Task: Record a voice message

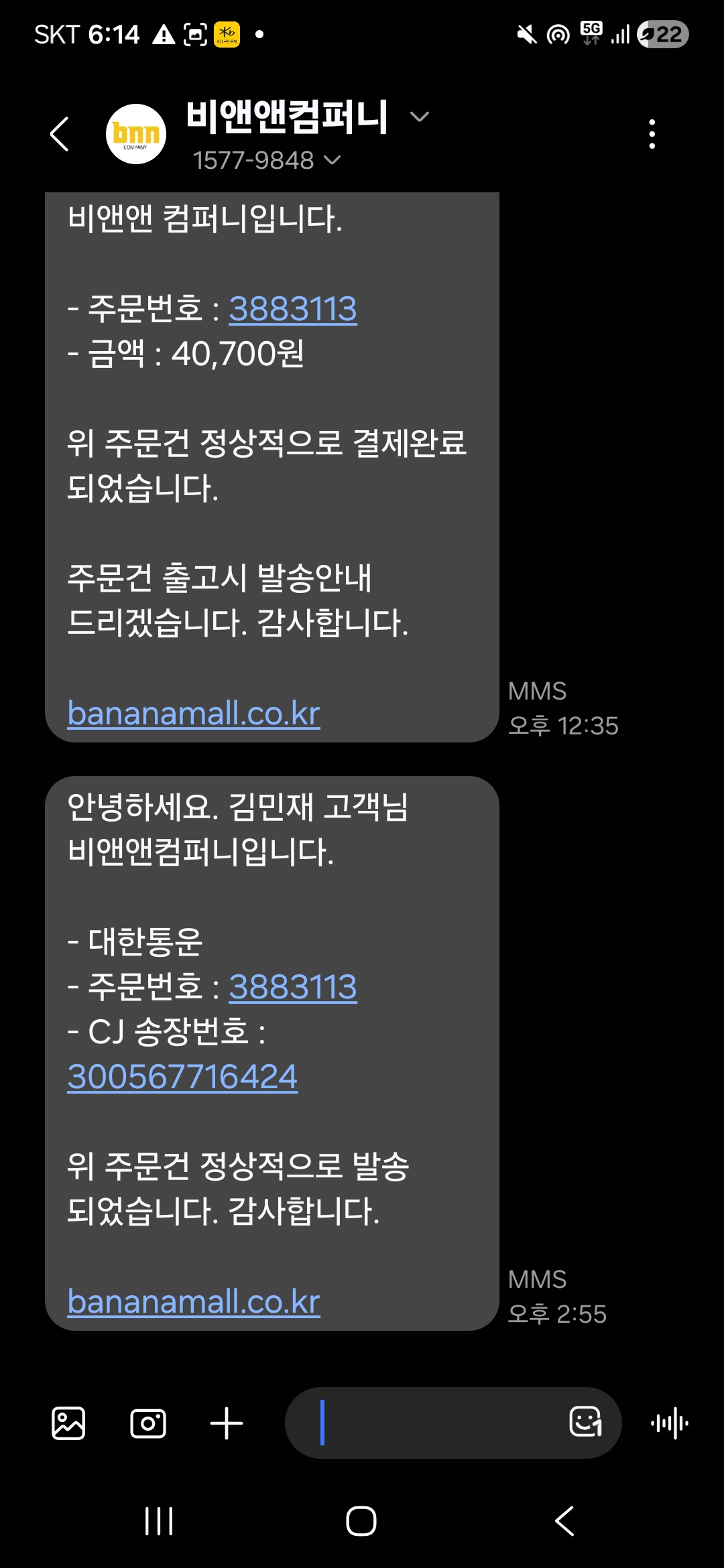Action: click(x=670, y=1423)
